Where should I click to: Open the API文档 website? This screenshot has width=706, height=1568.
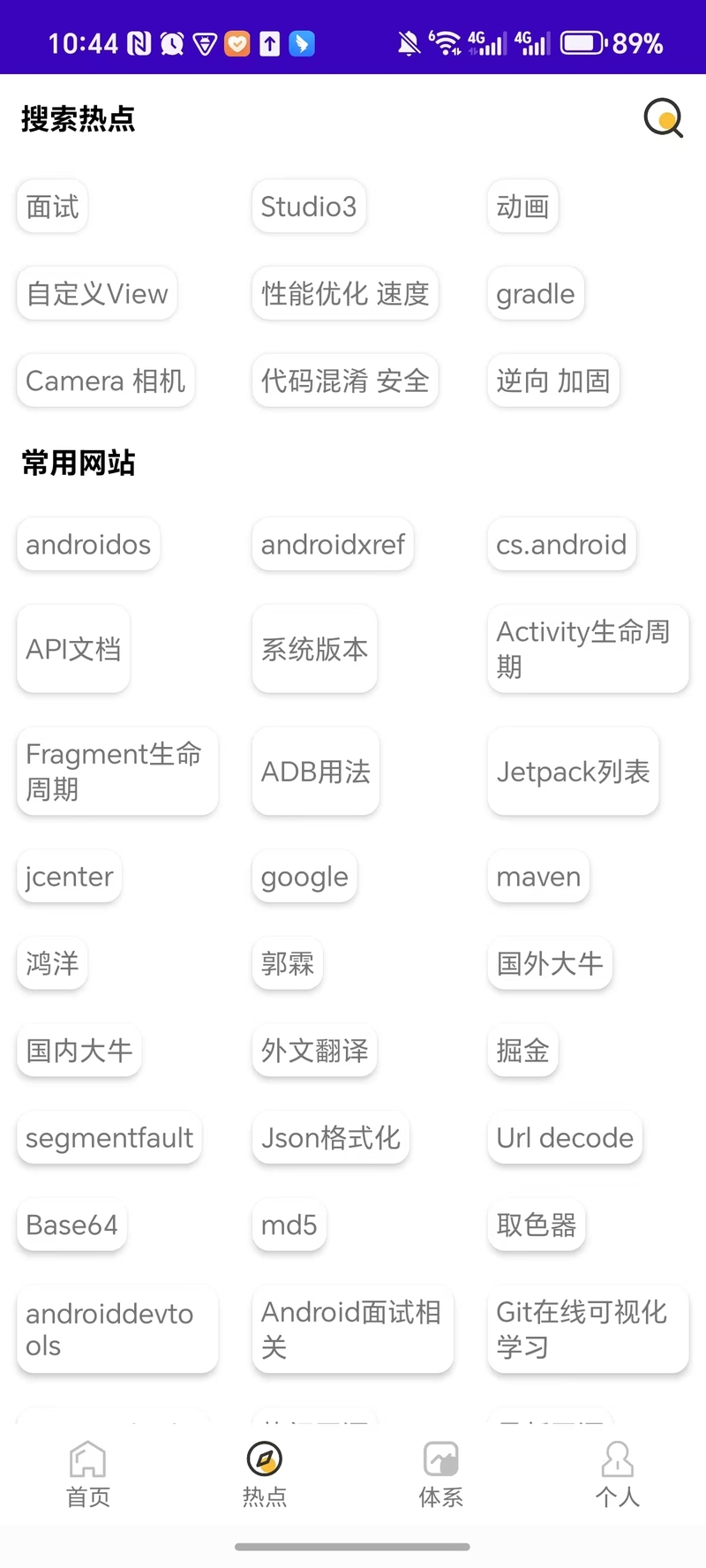[x=73, y=649]
